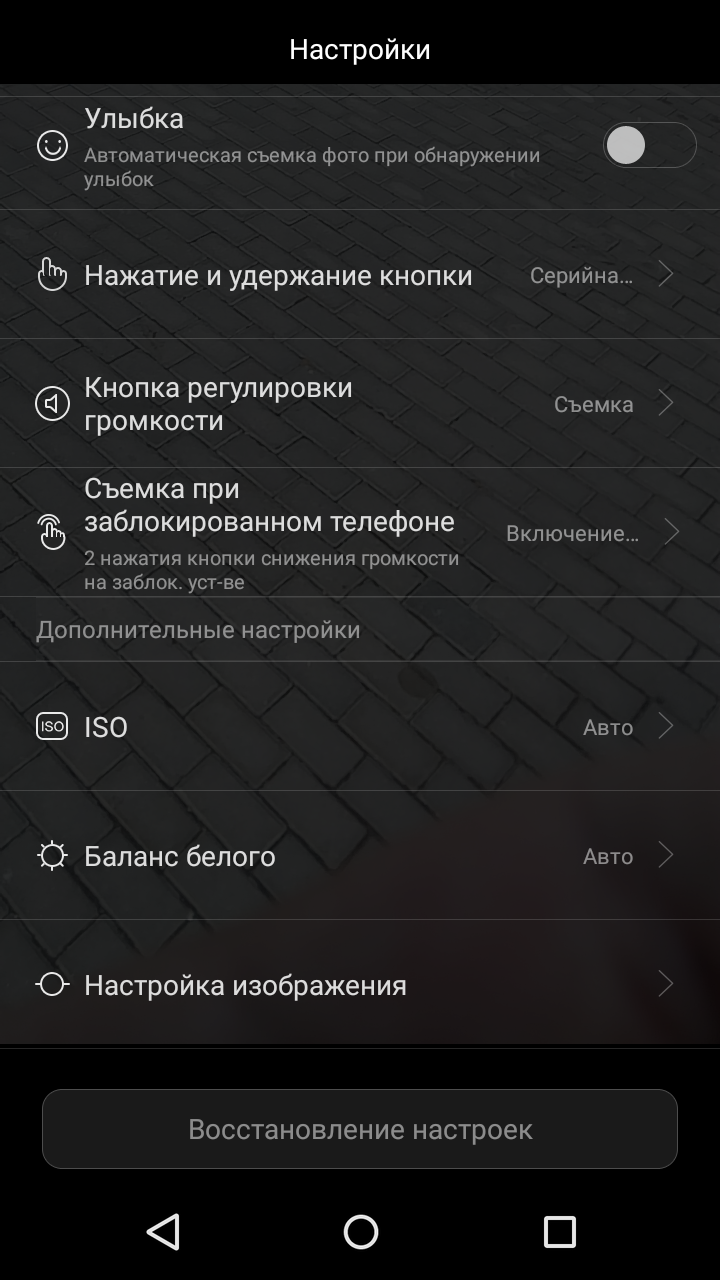
Task: Open Нажатие и удержание кнопки setting
Action: point(360,275)
